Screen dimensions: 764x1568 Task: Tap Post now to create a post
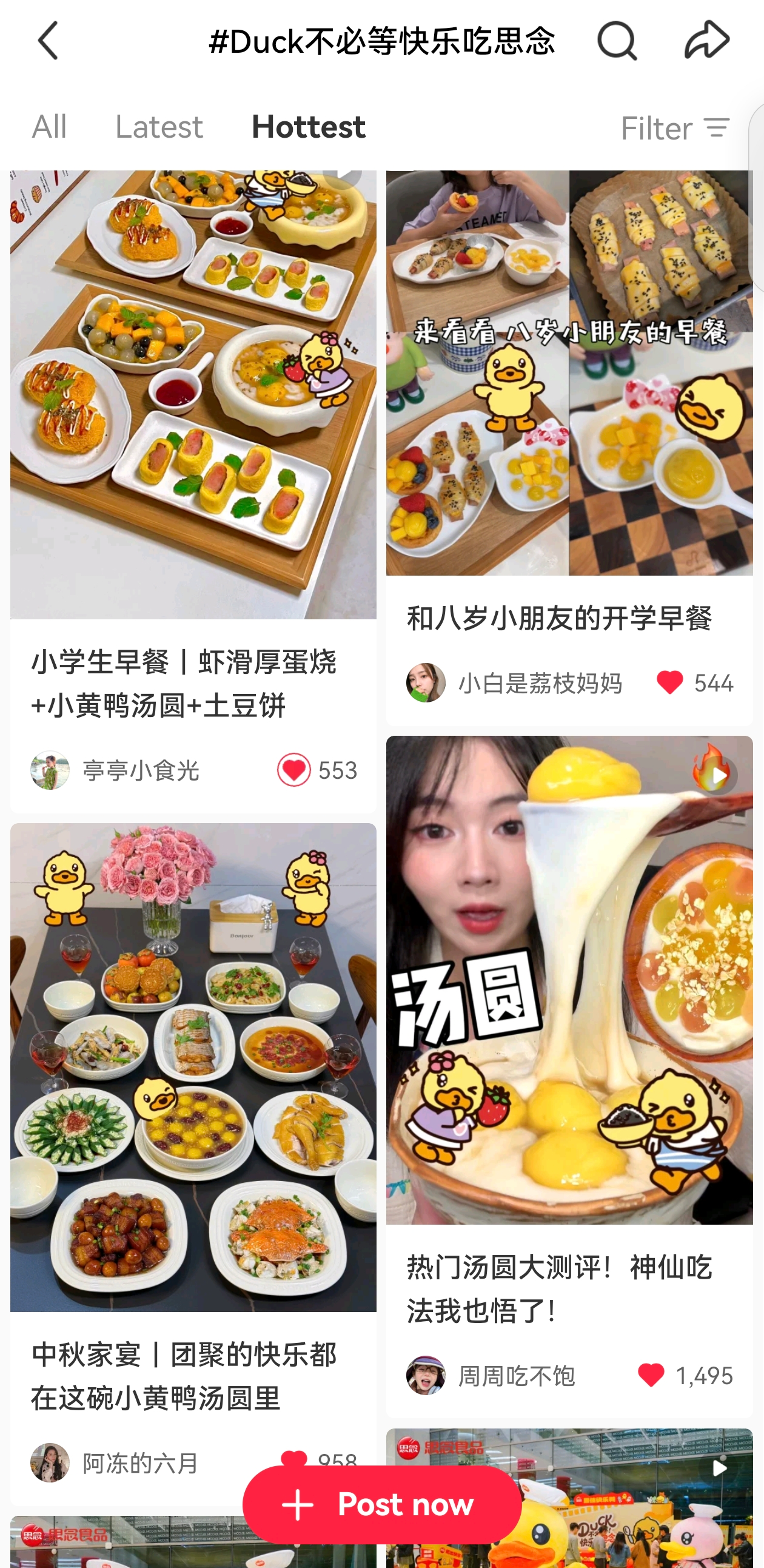382,1505
